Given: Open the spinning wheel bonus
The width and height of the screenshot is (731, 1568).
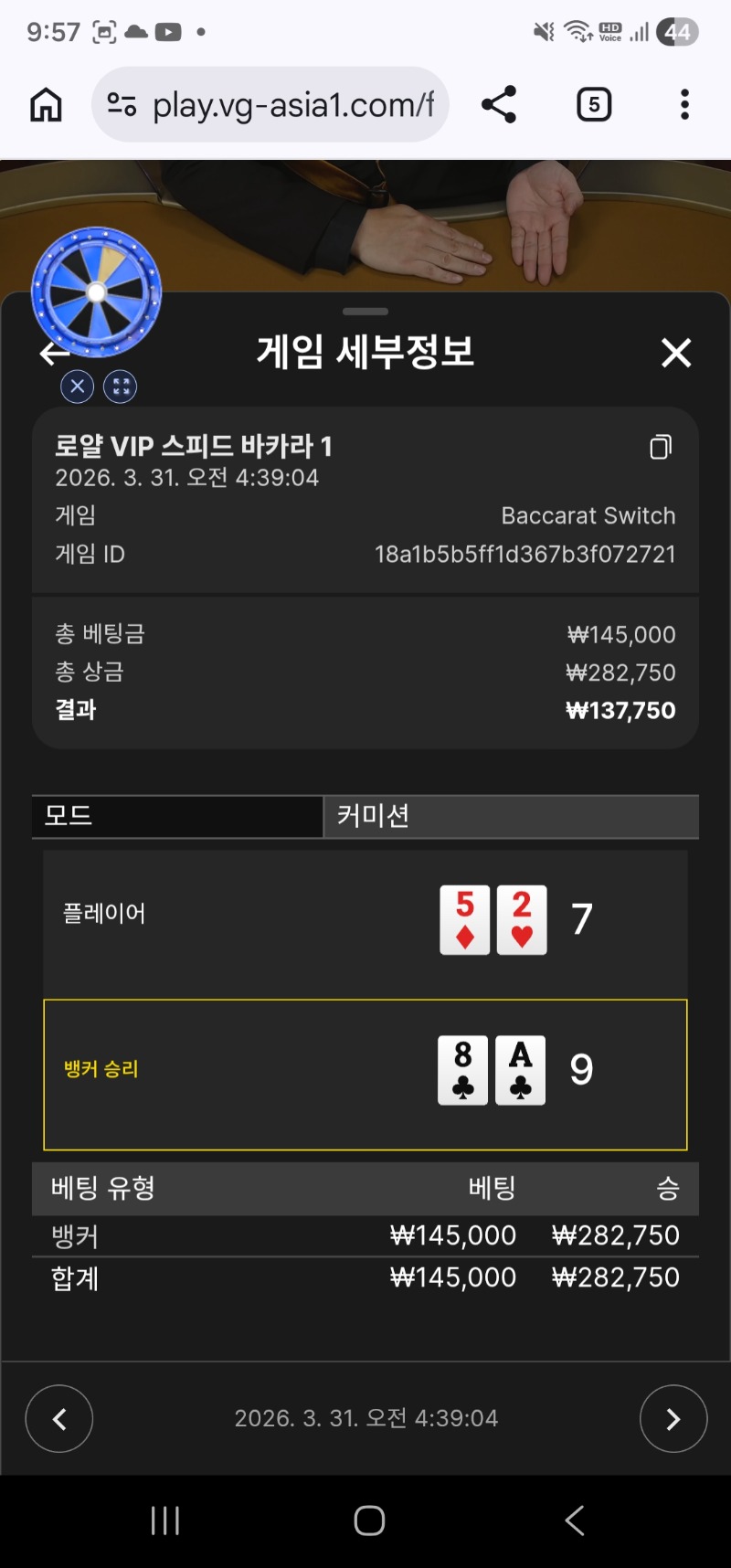Looking at the screenshot, I should pyautogui.click(x=97, y=292).
